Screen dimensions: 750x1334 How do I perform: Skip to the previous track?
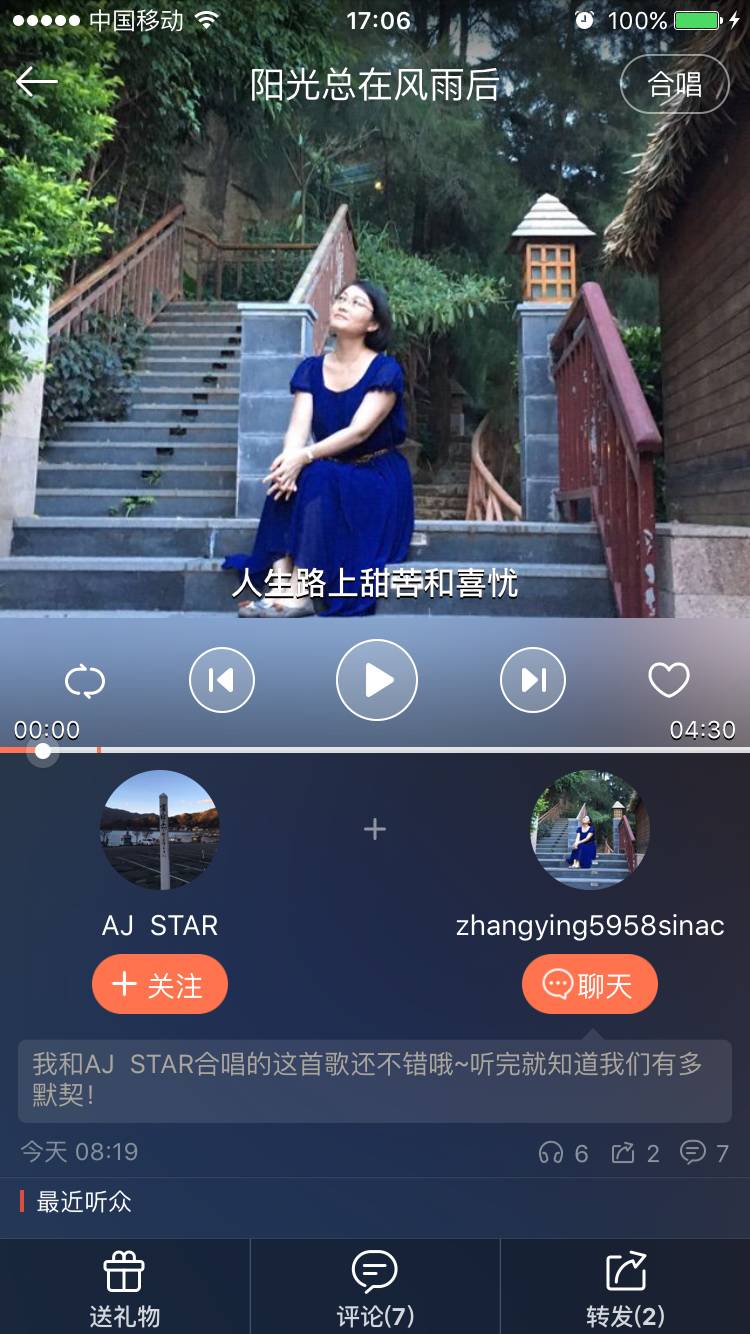222,681
